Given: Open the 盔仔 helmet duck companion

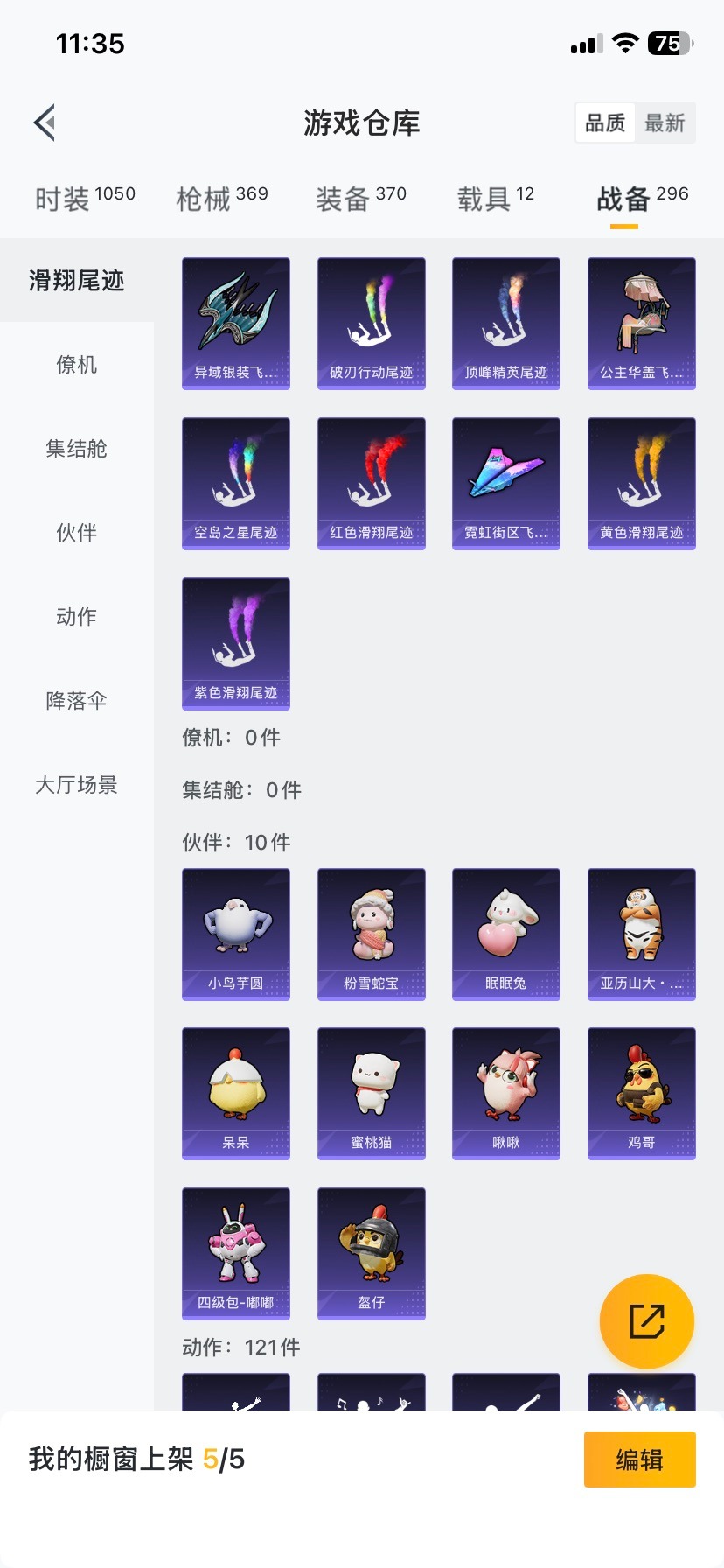Looking at the screenshot, I should click(x=371, y=1253).
